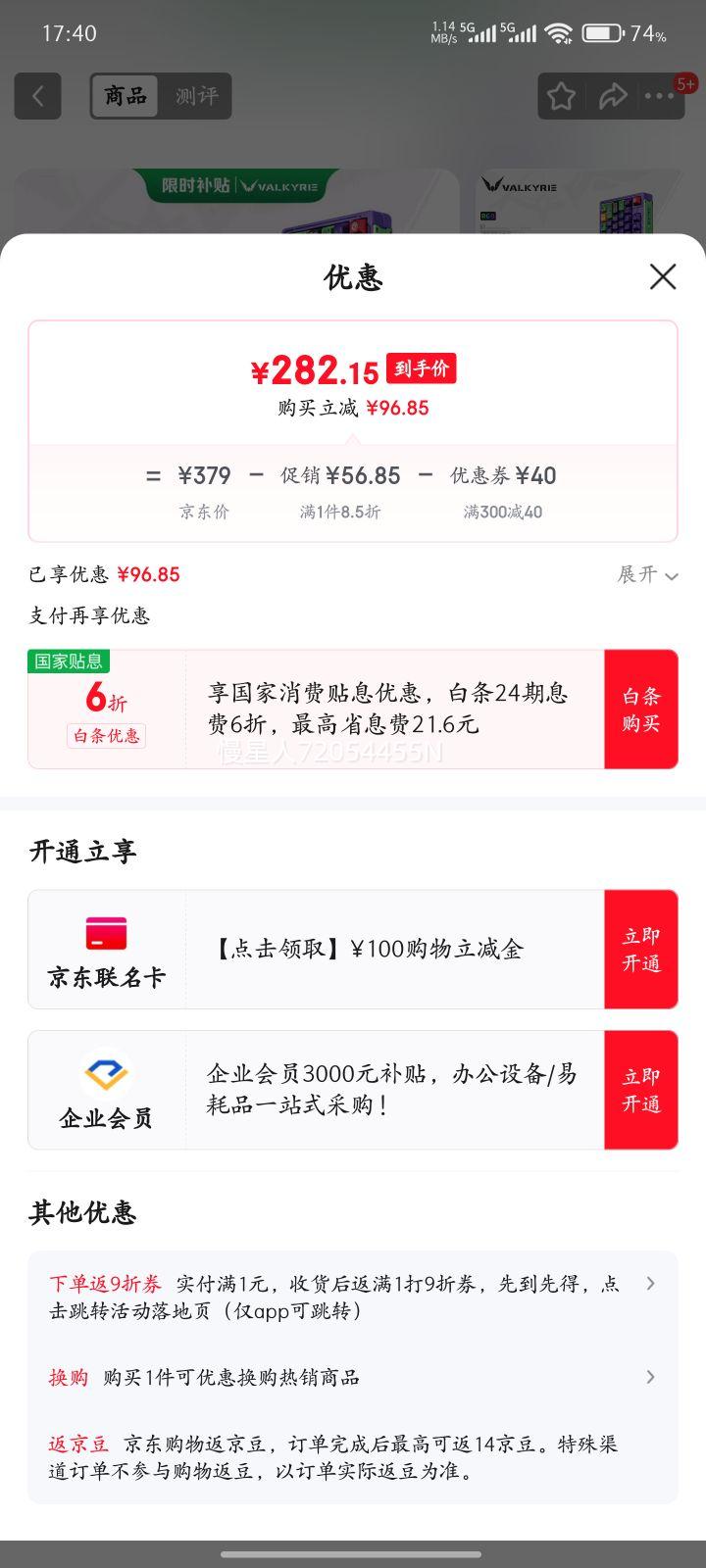Open the three-dot more menu
706x1568 pixels.
(659, 96)
